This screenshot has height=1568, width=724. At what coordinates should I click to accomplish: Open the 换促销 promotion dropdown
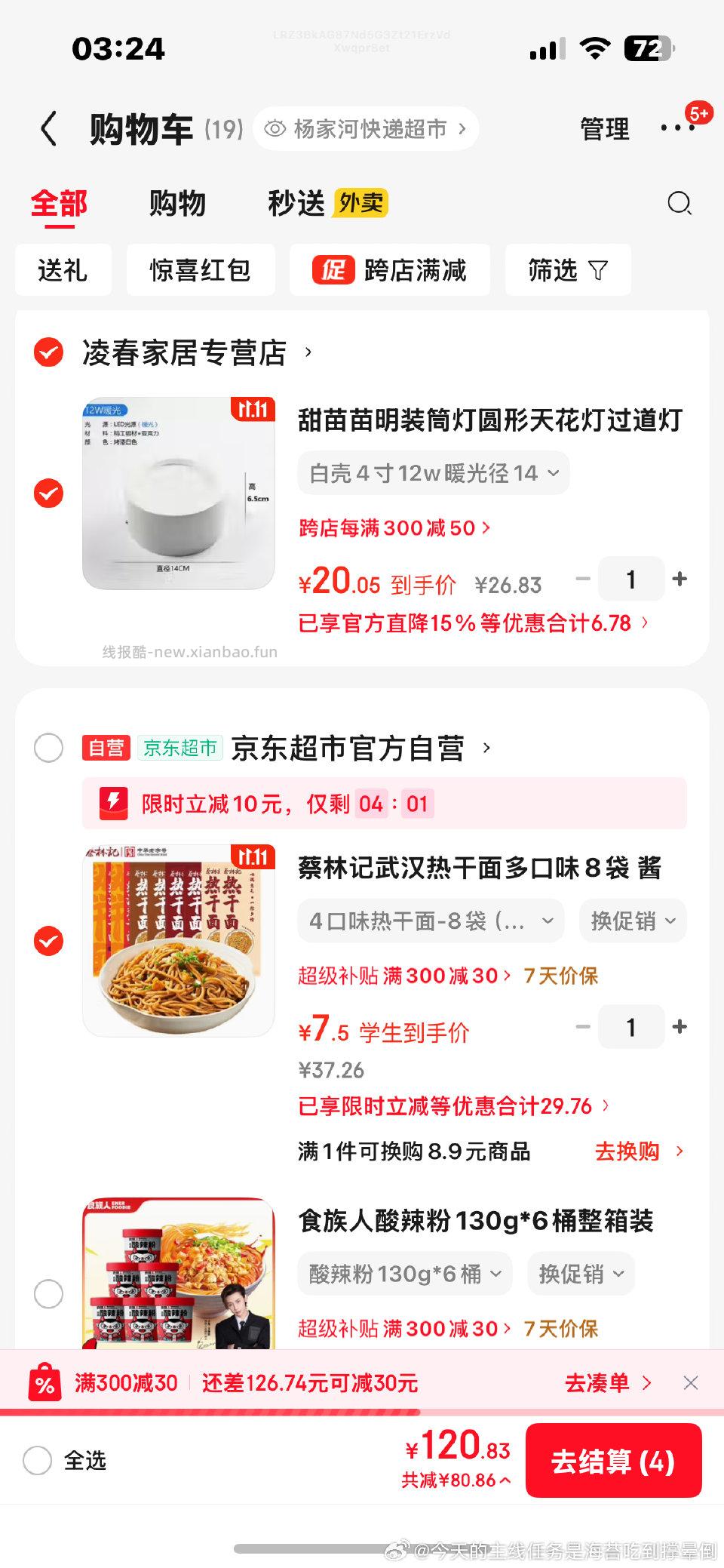click(631, 921)
